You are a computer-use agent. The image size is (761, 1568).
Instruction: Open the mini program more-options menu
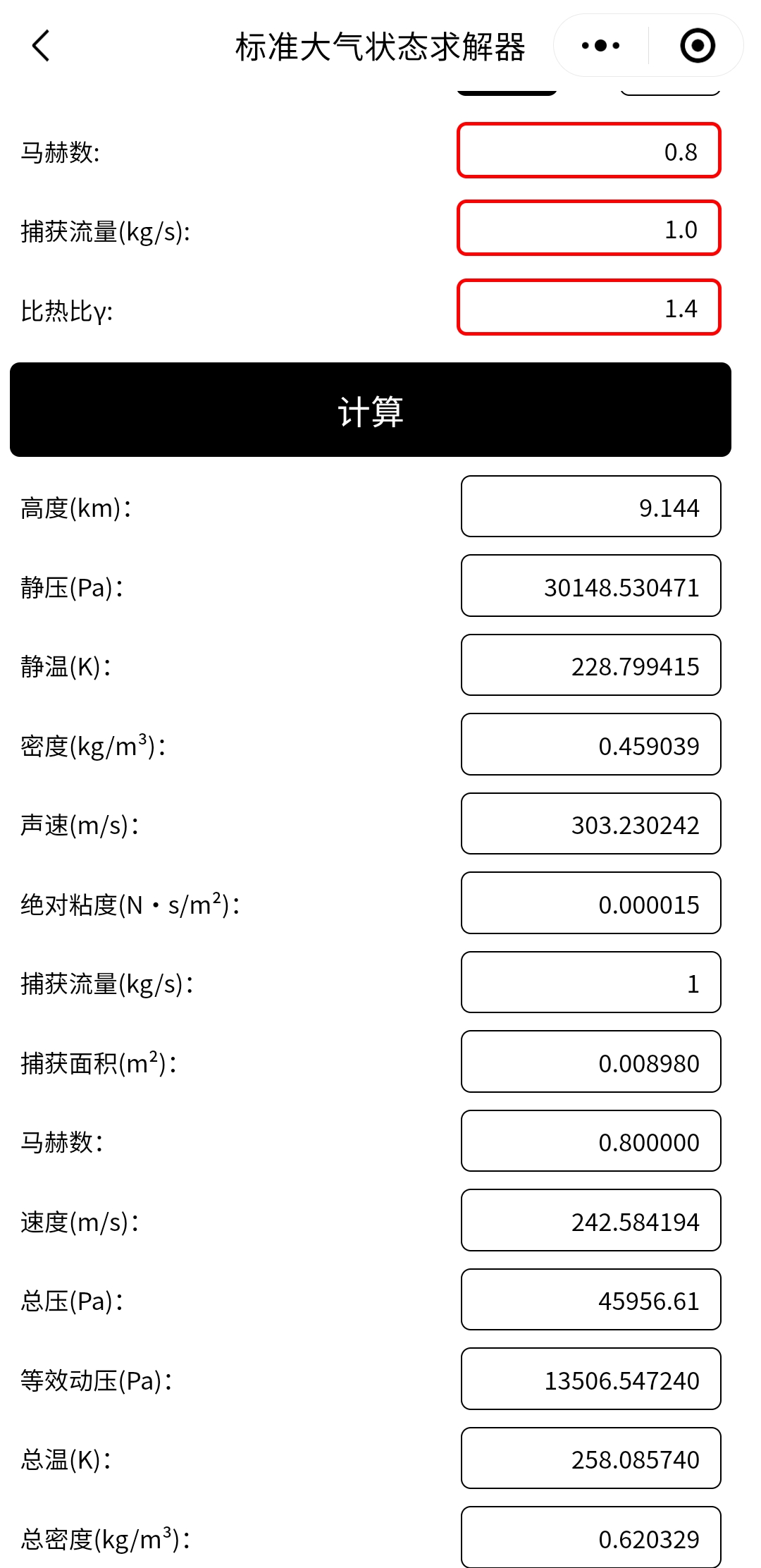click(x=600, y=47)
